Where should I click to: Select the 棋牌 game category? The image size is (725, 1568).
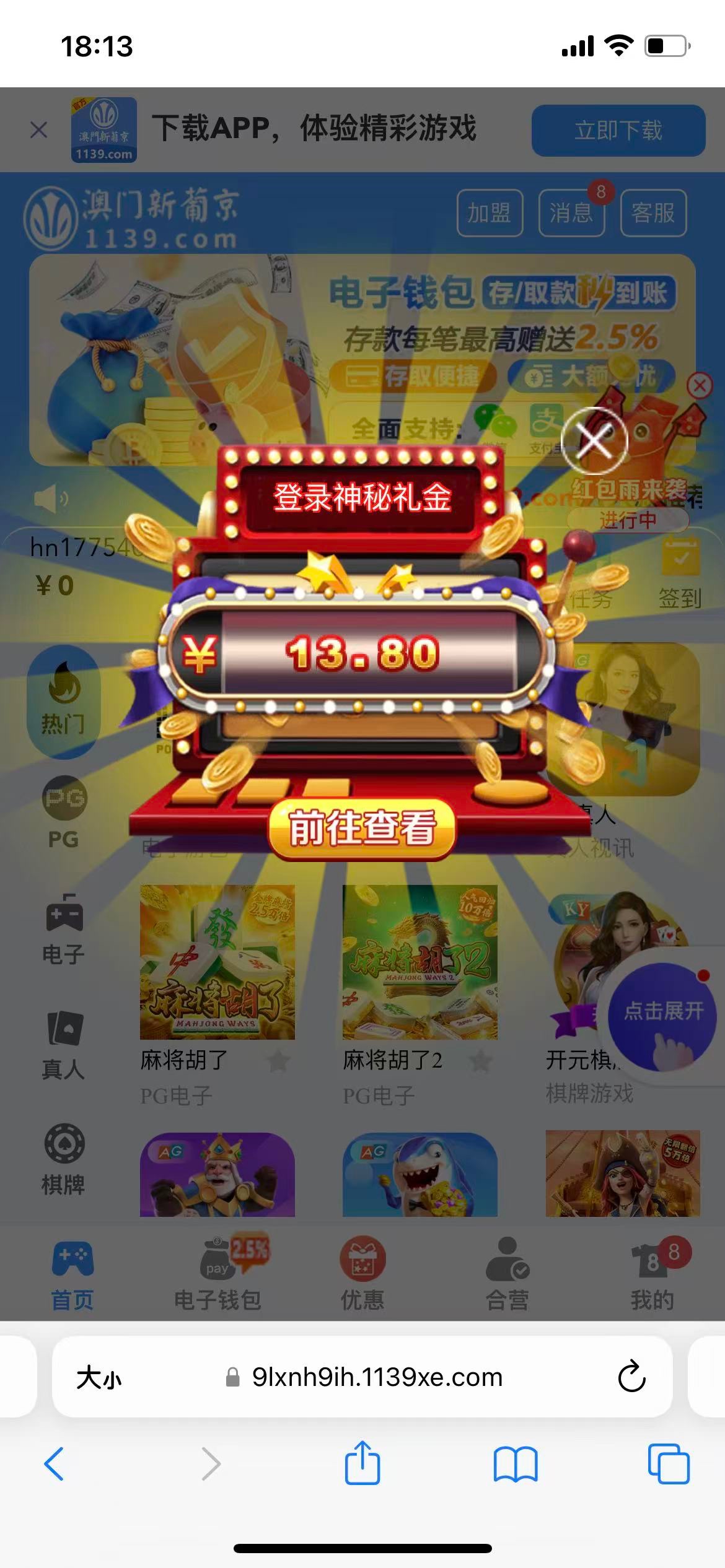tap(63, 1159)
